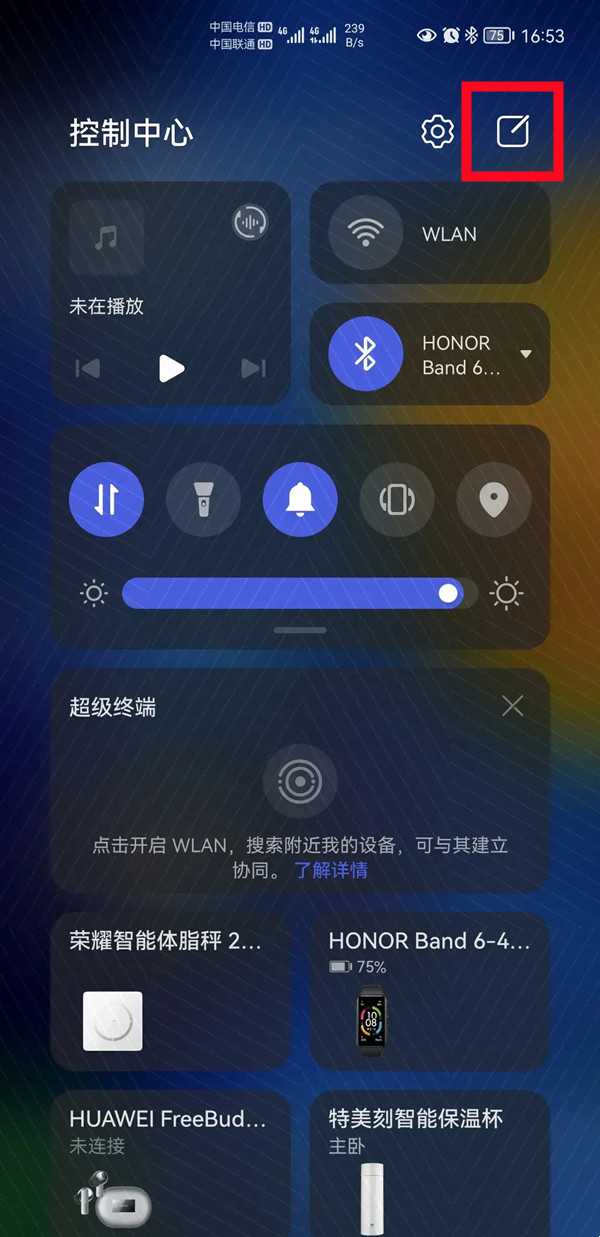The height and width of the screenshot is (1237, 600).
Task: Open the HUAWEI FreeBuds device card
Action: [170, 1162]
